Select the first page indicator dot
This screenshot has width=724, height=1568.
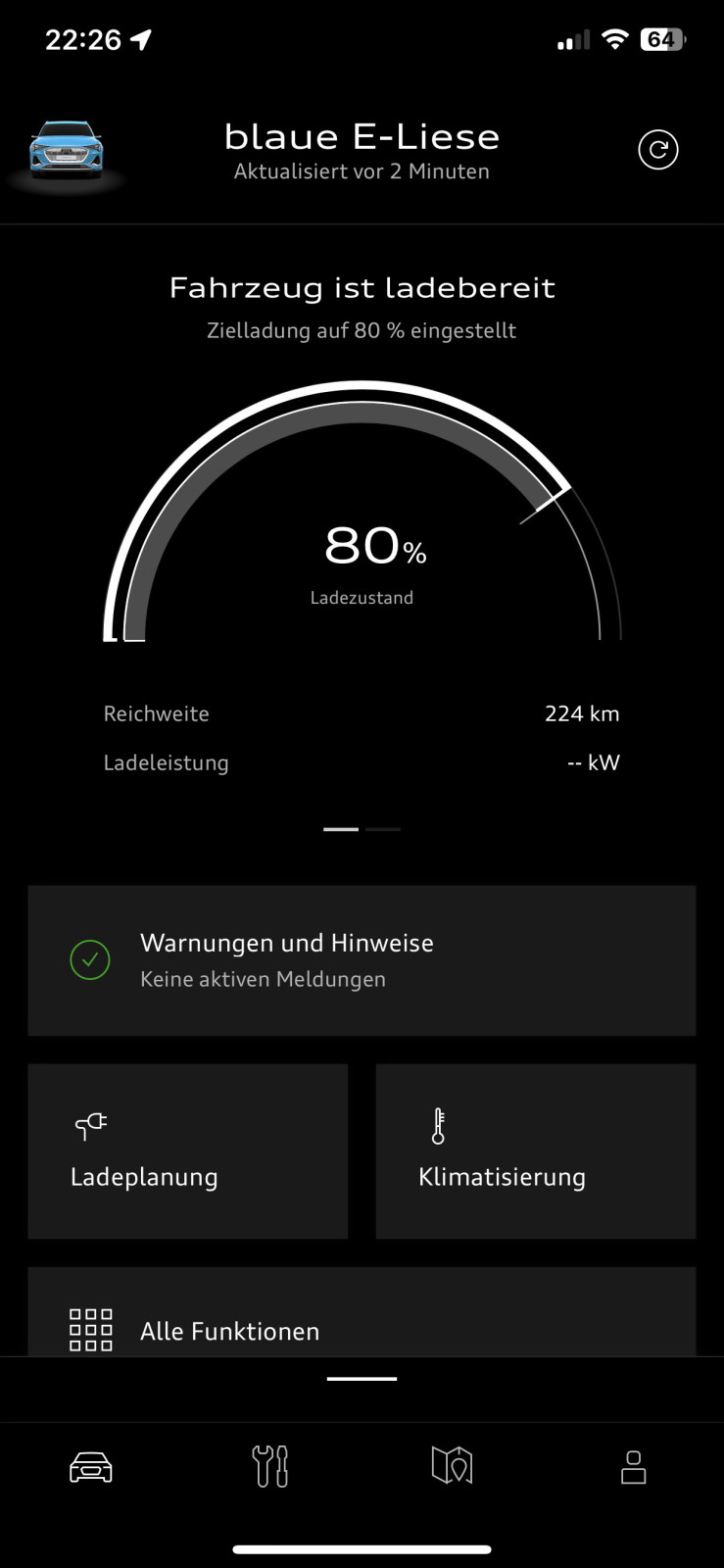click(x=340, y=828)
